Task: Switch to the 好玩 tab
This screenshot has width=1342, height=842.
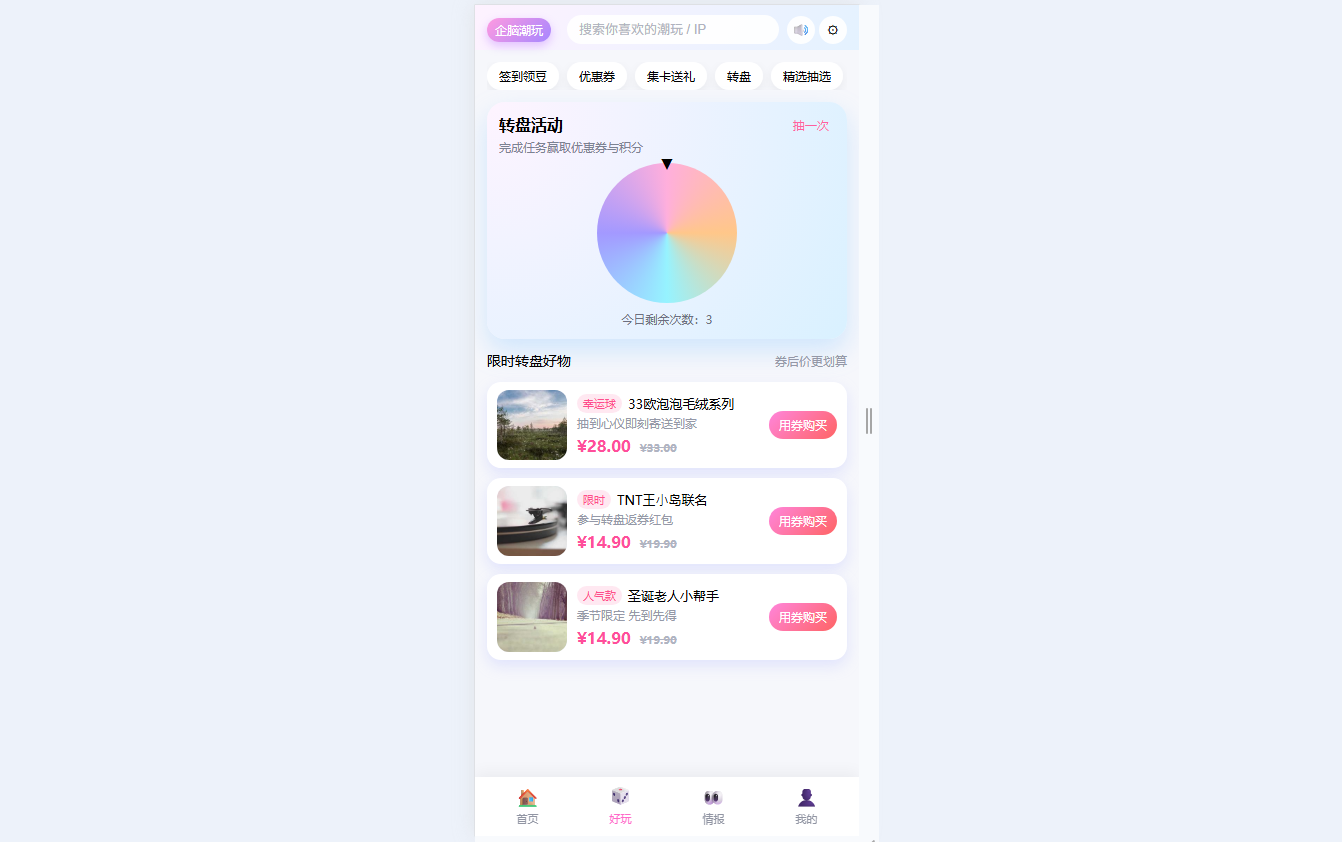Action: coord(620,807)
